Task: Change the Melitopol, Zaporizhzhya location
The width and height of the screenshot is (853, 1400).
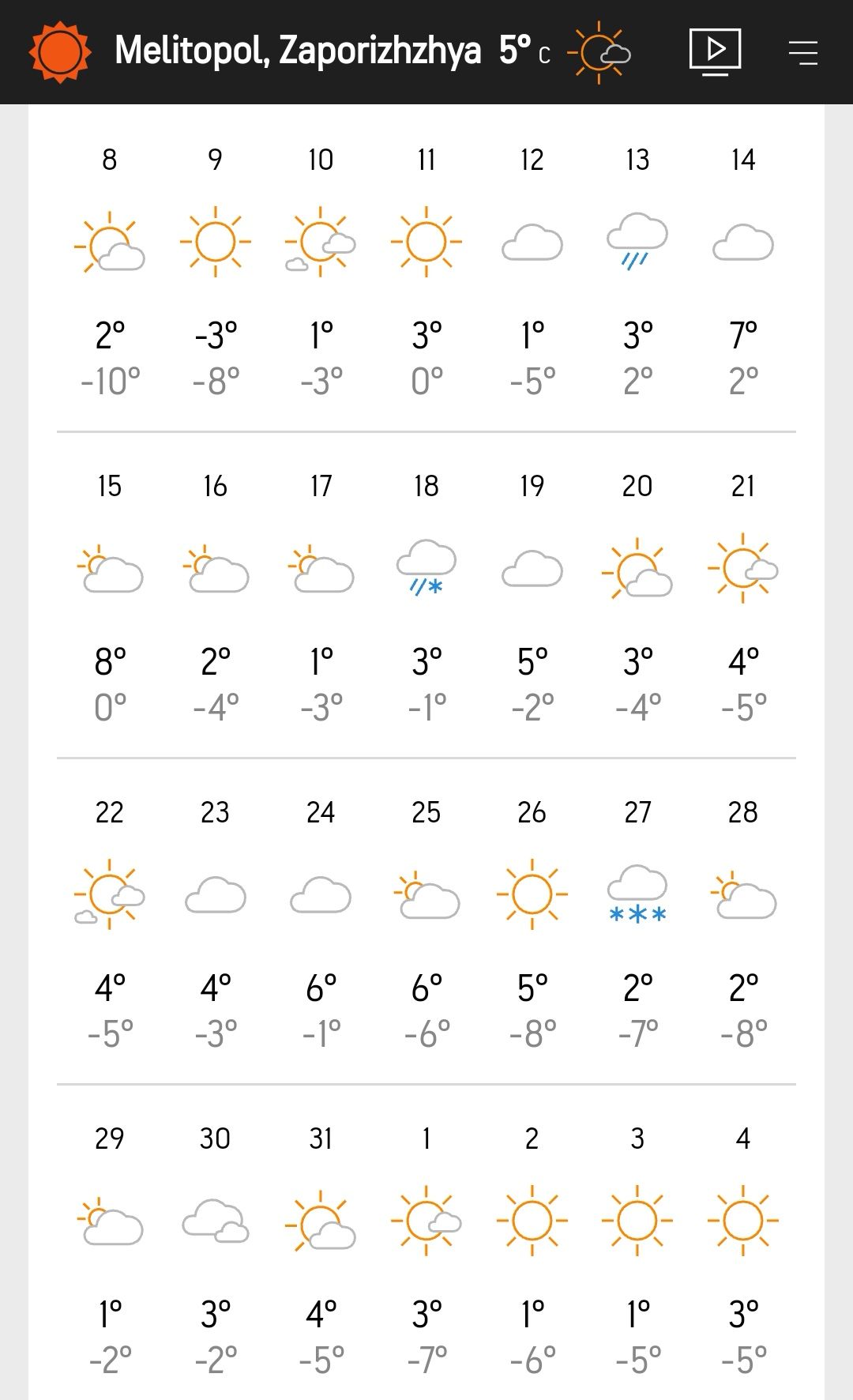Action: point(298,51)
